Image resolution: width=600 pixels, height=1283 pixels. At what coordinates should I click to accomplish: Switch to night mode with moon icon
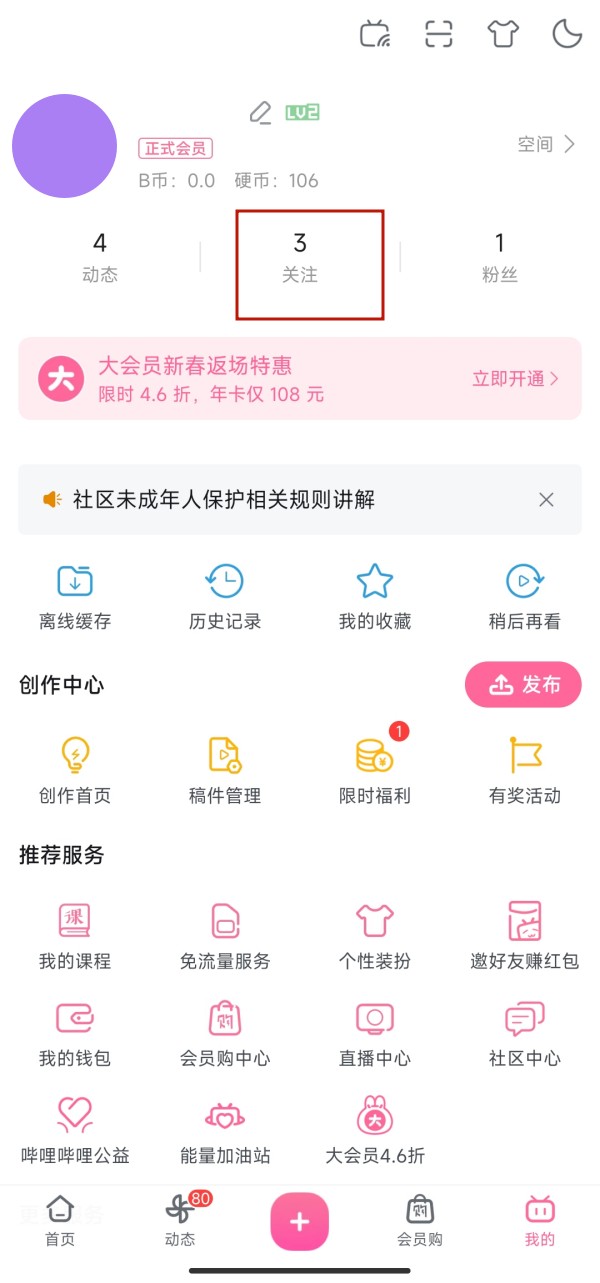coord(567,34)
